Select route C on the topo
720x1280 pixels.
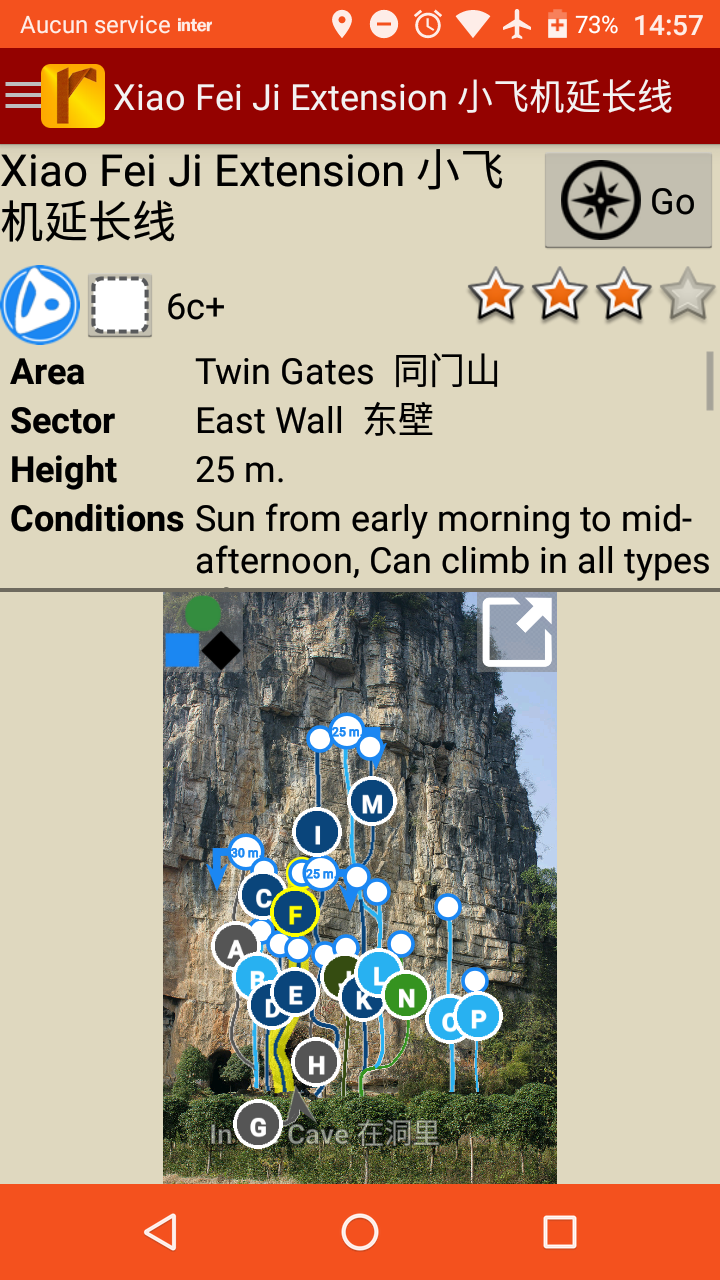262,897
